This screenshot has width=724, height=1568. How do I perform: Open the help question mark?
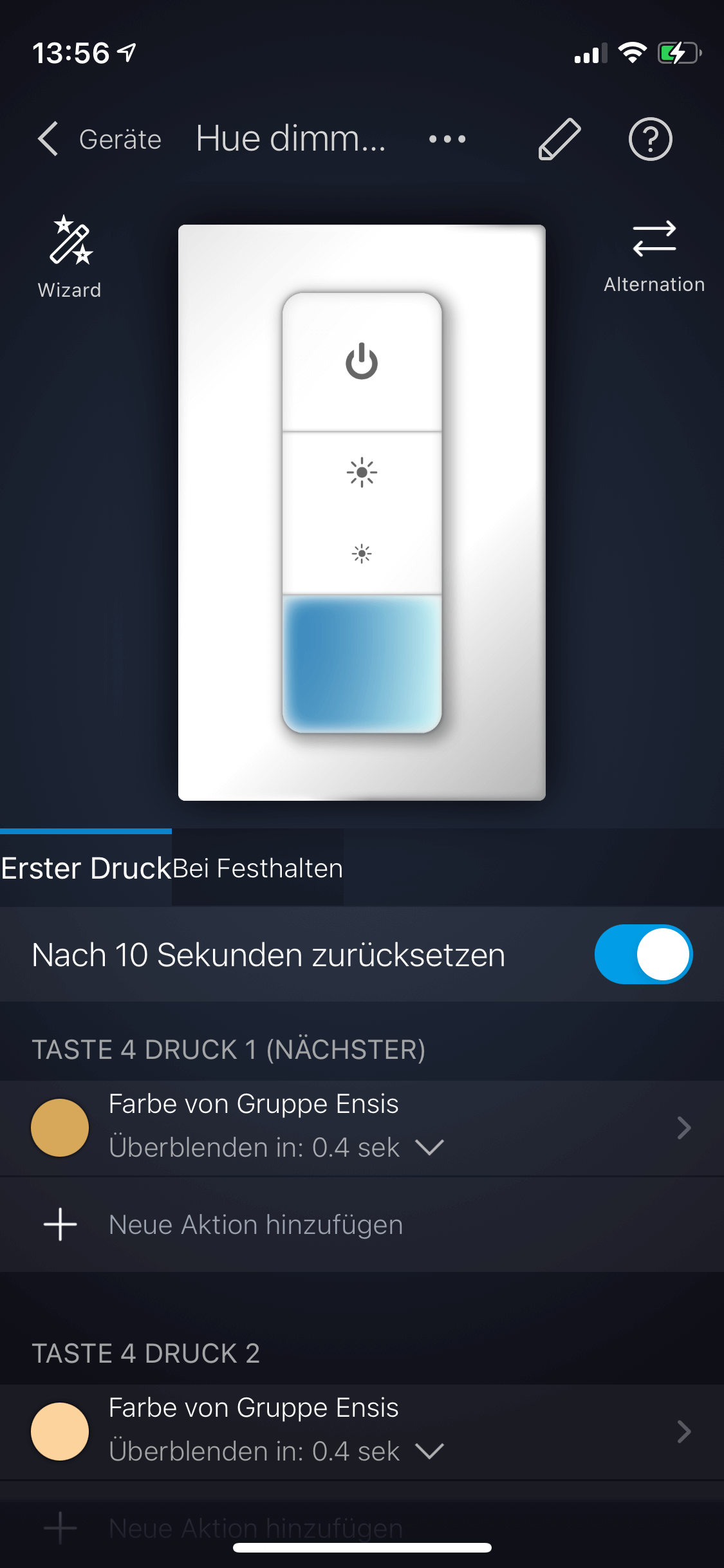coord(650,139)
